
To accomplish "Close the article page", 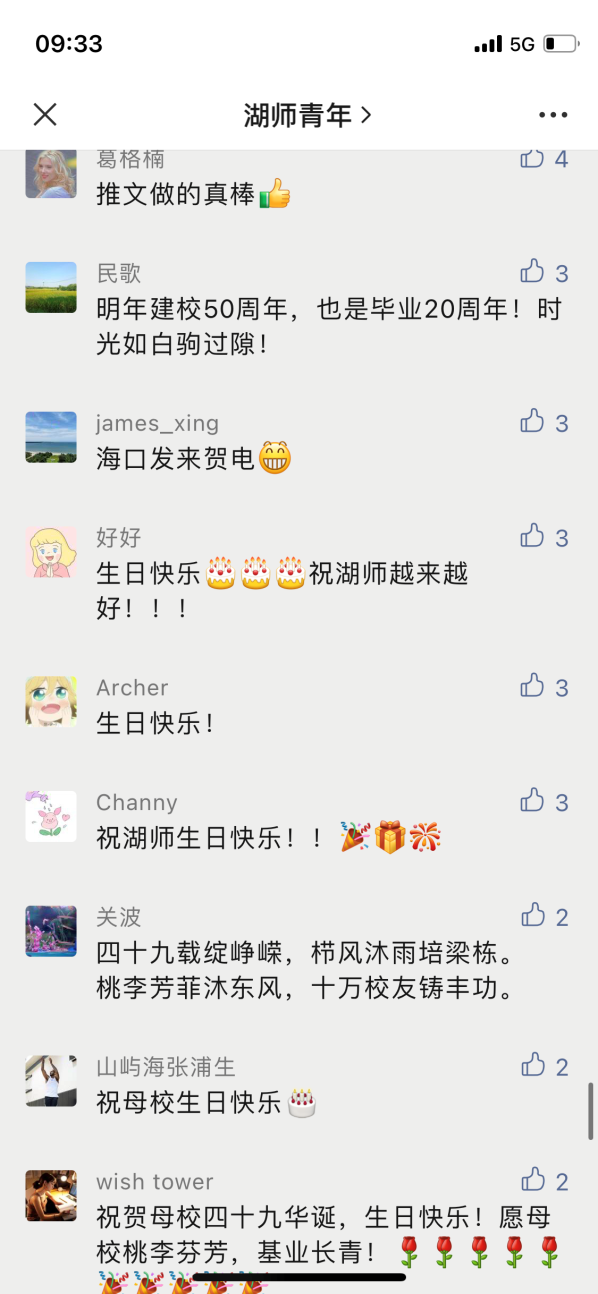I will [x=45, y=115].
